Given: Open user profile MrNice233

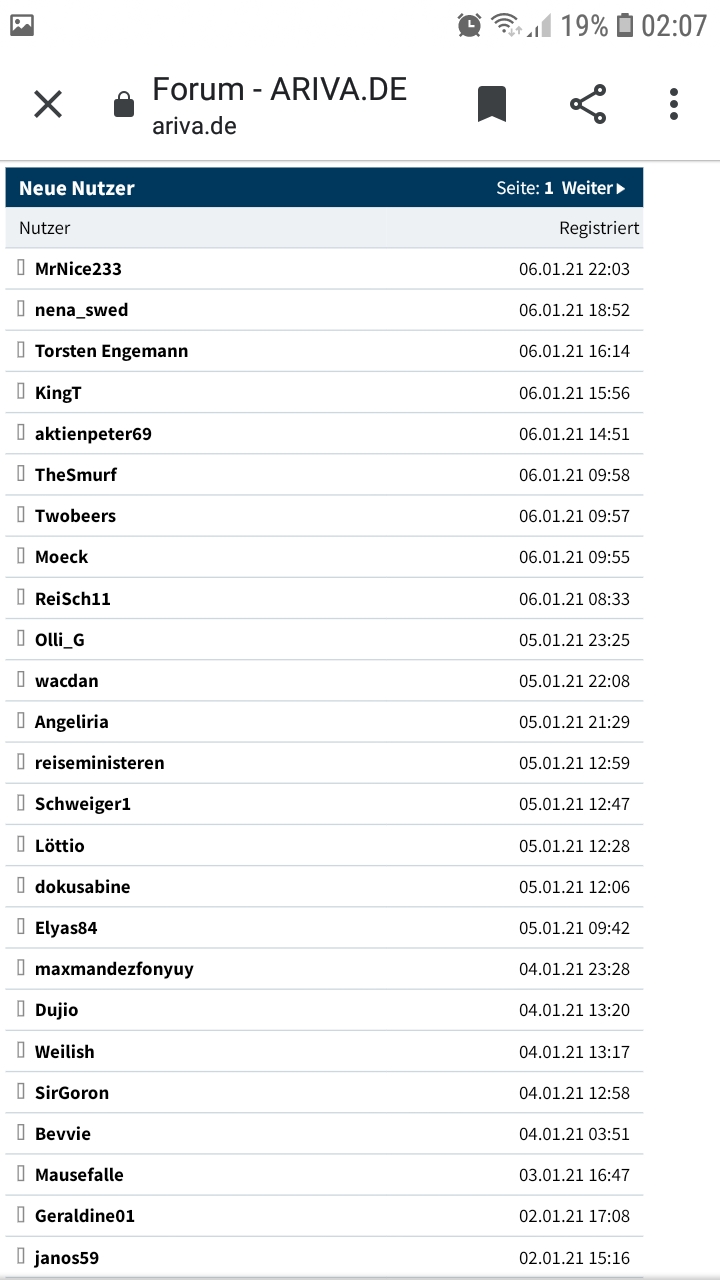Looking at the screenshot, I should (x=78, y=269).
